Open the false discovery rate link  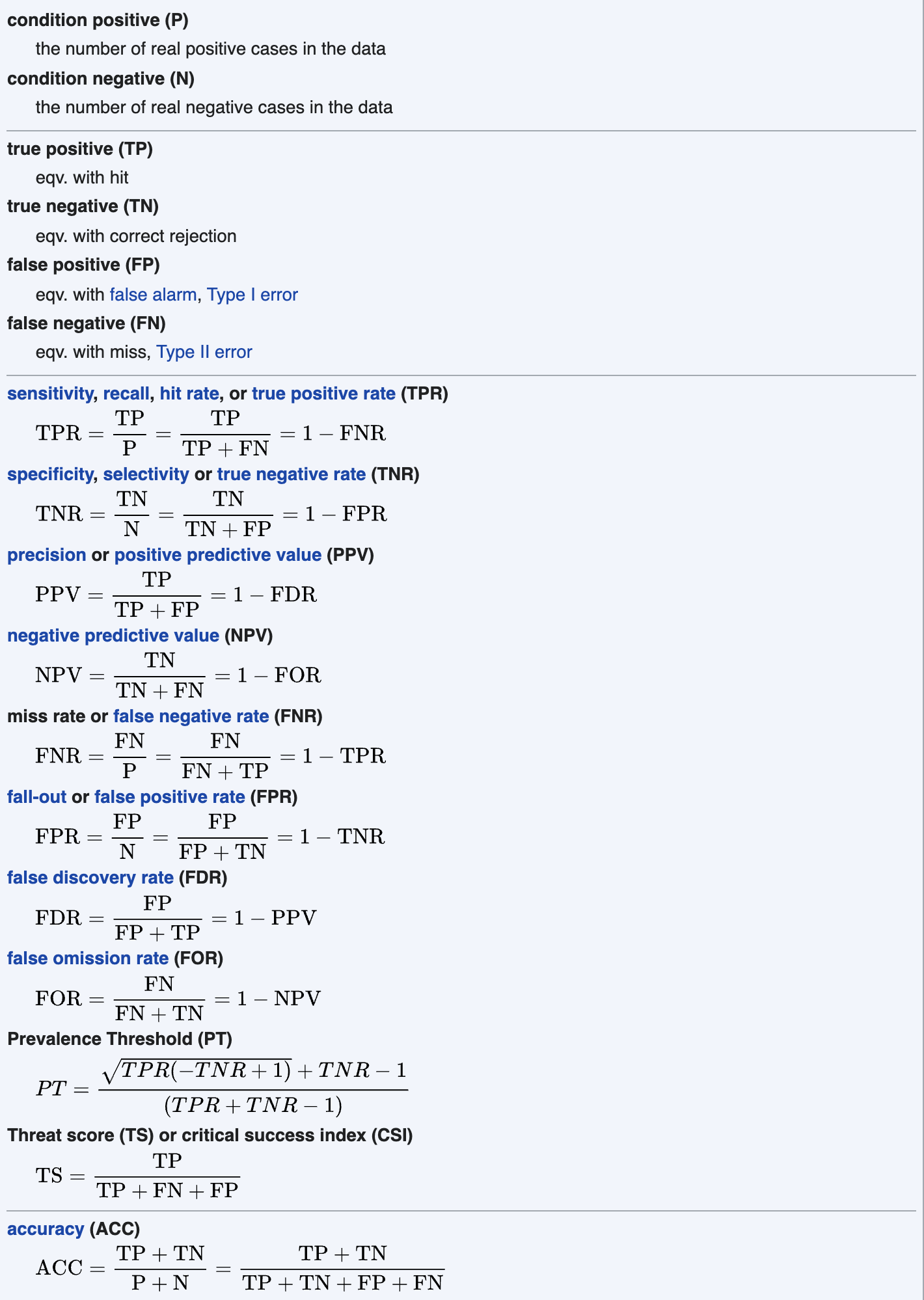click(x=90, y=878)
